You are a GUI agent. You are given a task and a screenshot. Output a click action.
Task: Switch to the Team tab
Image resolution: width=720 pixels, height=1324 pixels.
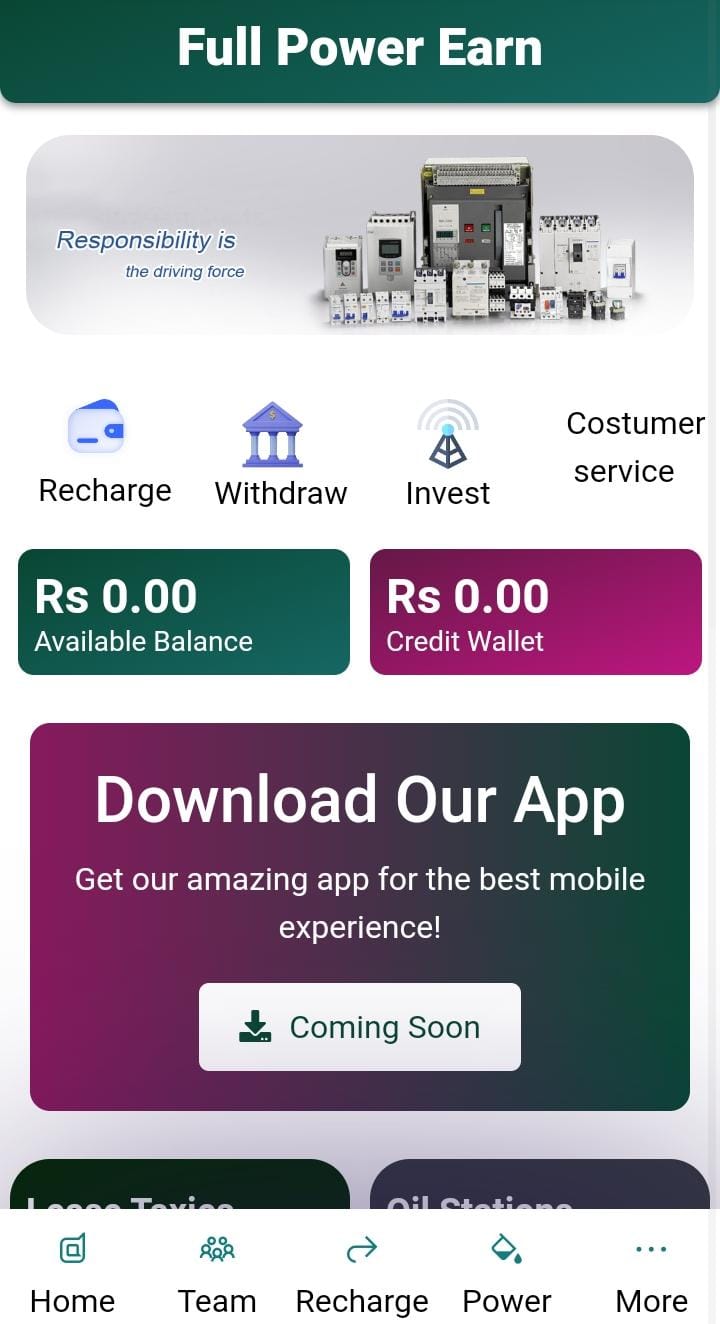217,1272
